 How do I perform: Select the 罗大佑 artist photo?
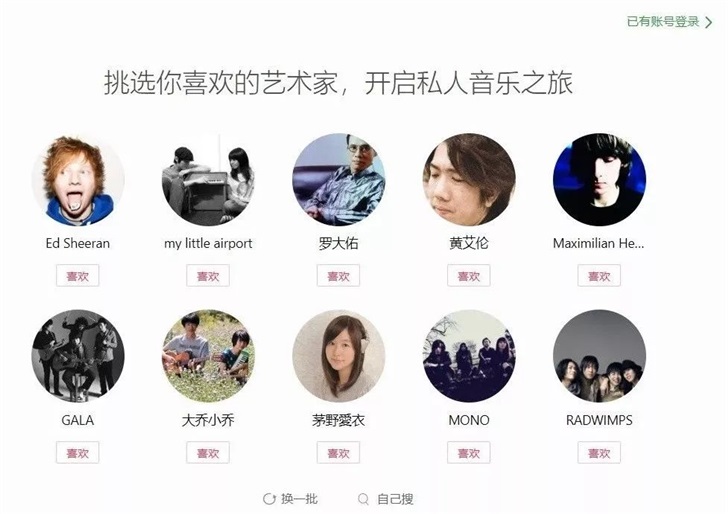click(338, 180)
